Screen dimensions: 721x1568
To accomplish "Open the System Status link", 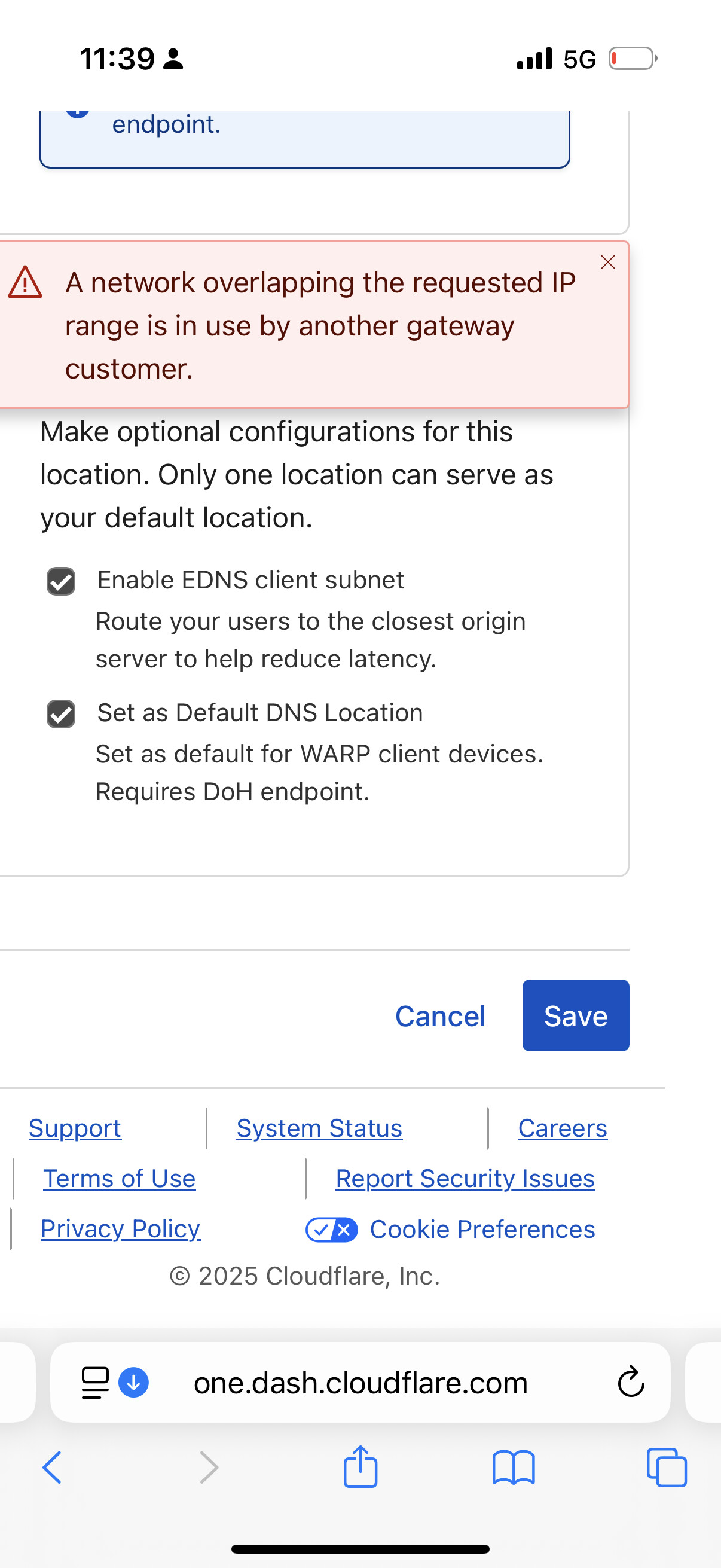I will pyautogui.click(x=319, y=1128).
